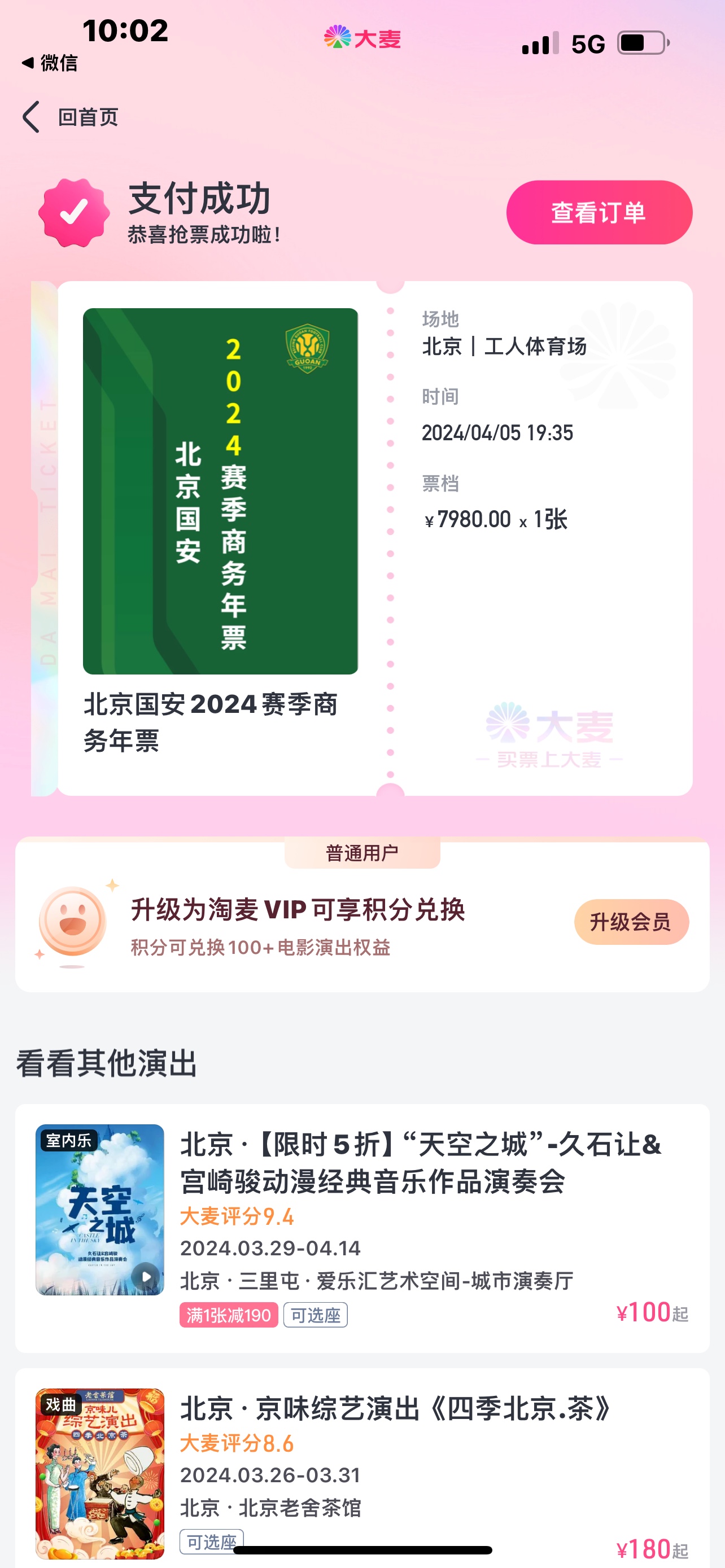The height and width of the screenshot is (1568, 725).
Task: Return to WeChat via the back link
Action: (49, 63)
